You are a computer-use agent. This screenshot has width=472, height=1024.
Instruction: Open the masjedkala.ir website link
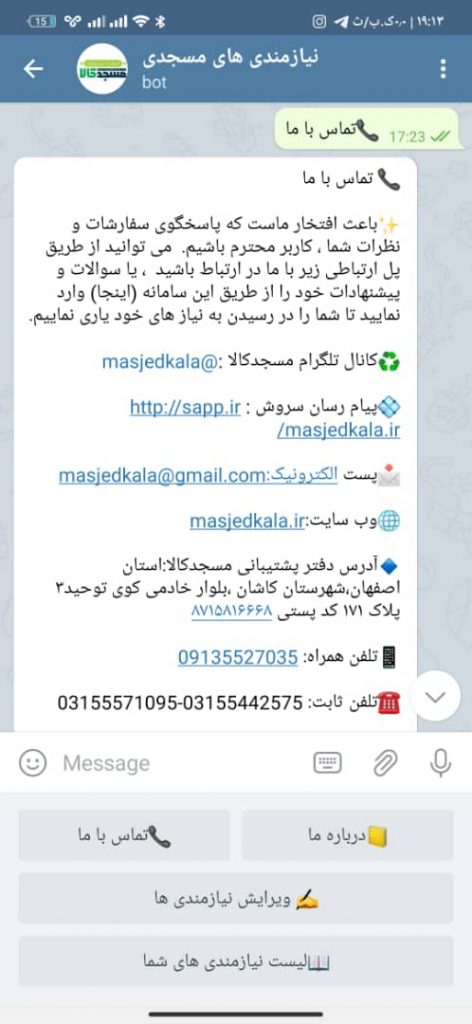tap(247, 520)
